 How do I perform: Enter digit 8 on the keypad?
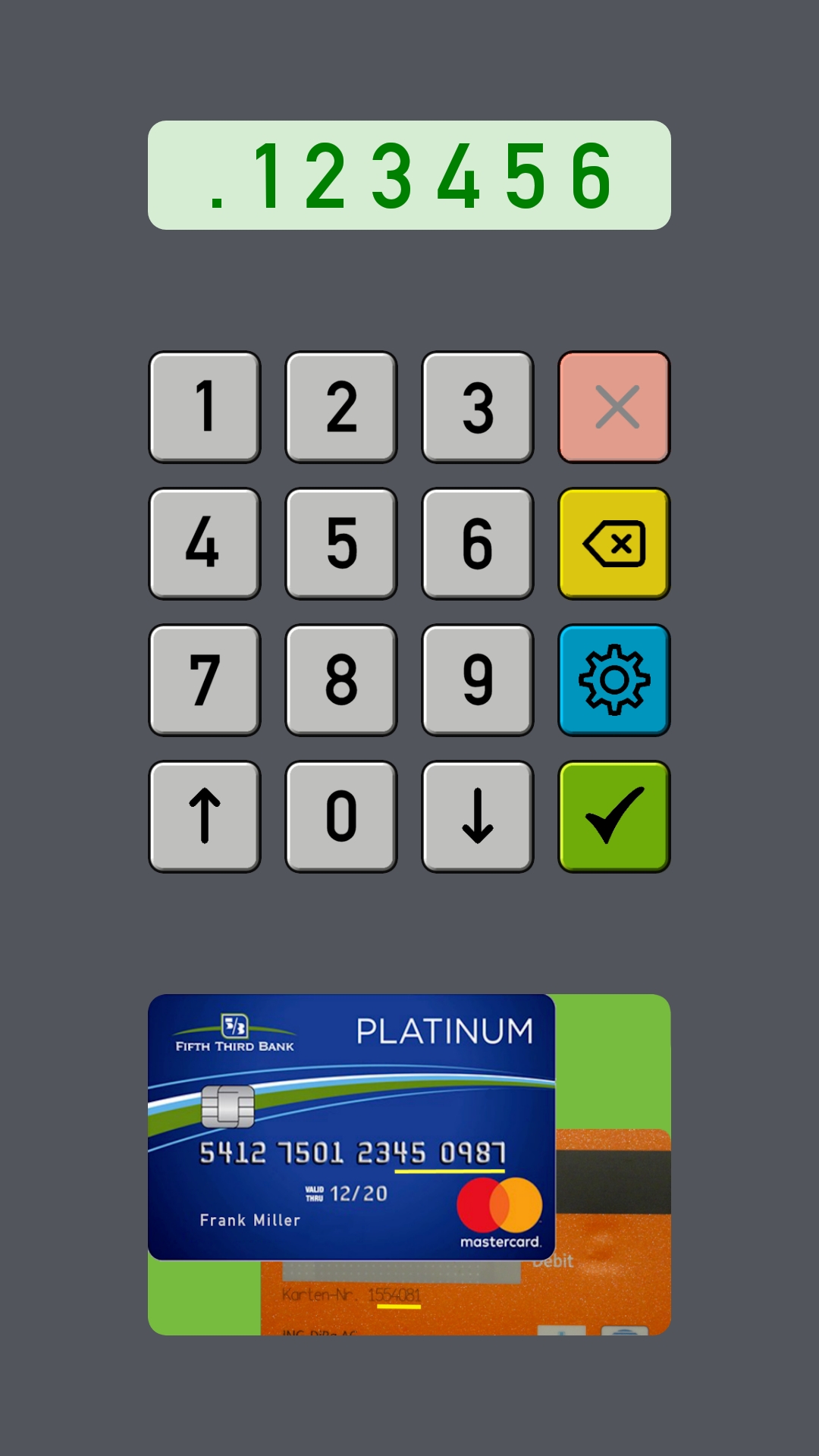(x=341, y=680)
